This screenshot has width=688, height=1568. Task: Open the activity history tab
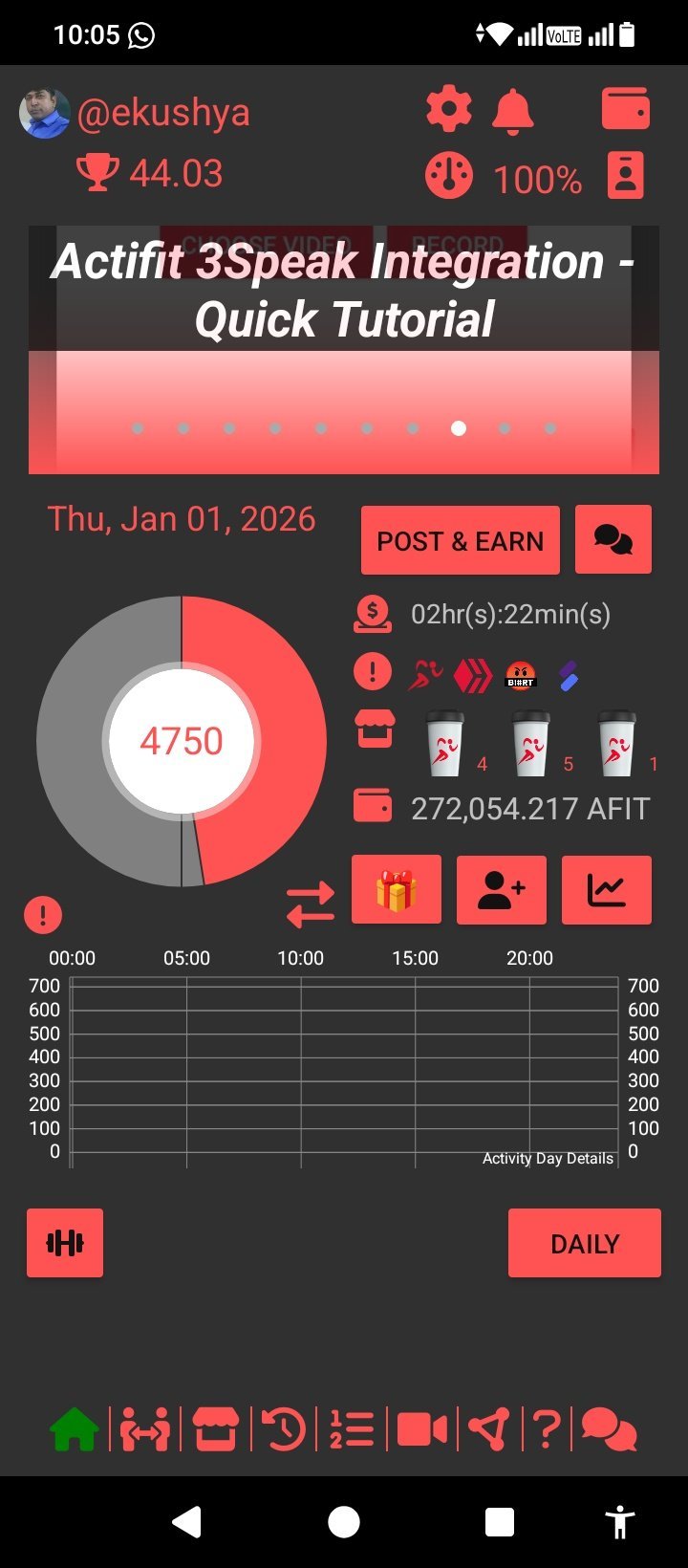(284, 1430)
